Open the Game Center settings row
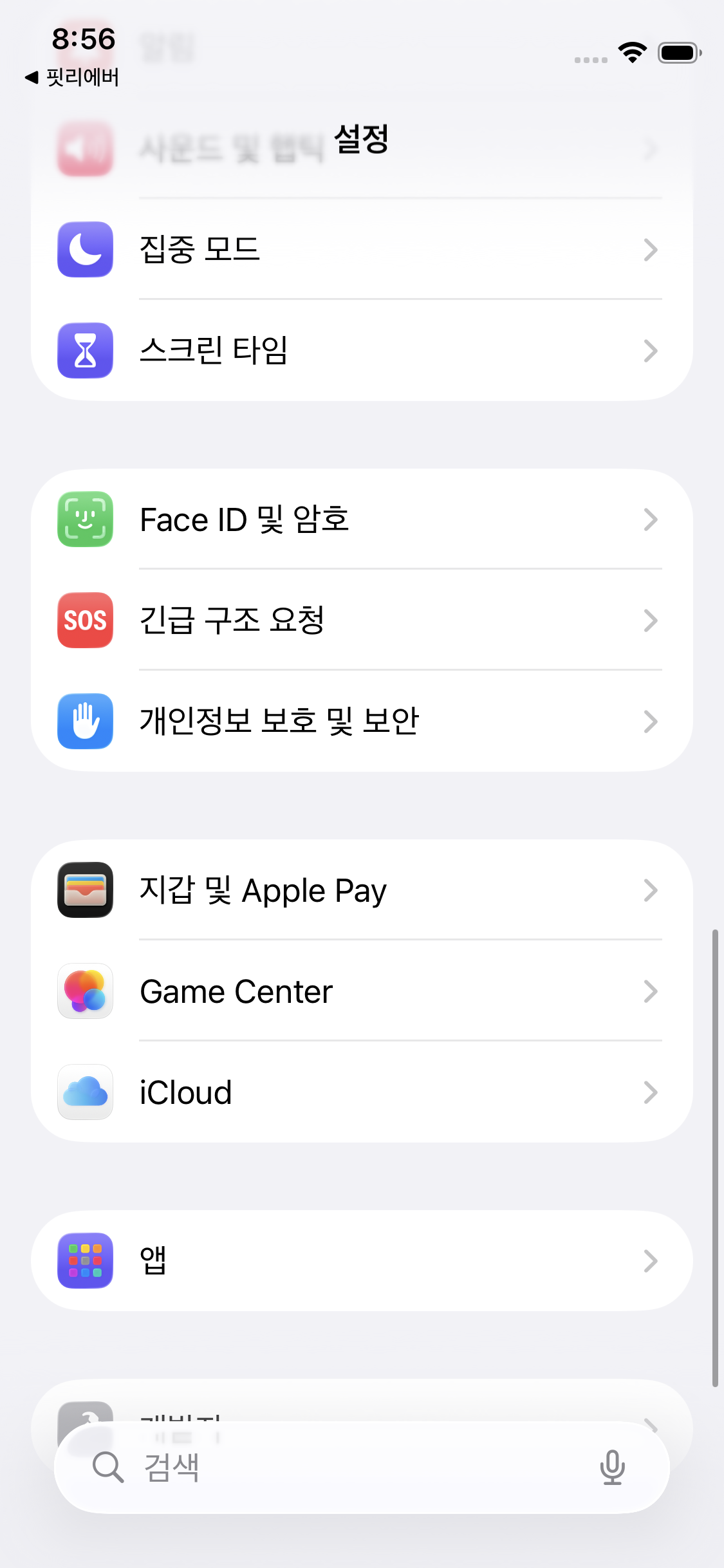The image size is (724, 1568). pyautogui.click(x=360, y=991)
